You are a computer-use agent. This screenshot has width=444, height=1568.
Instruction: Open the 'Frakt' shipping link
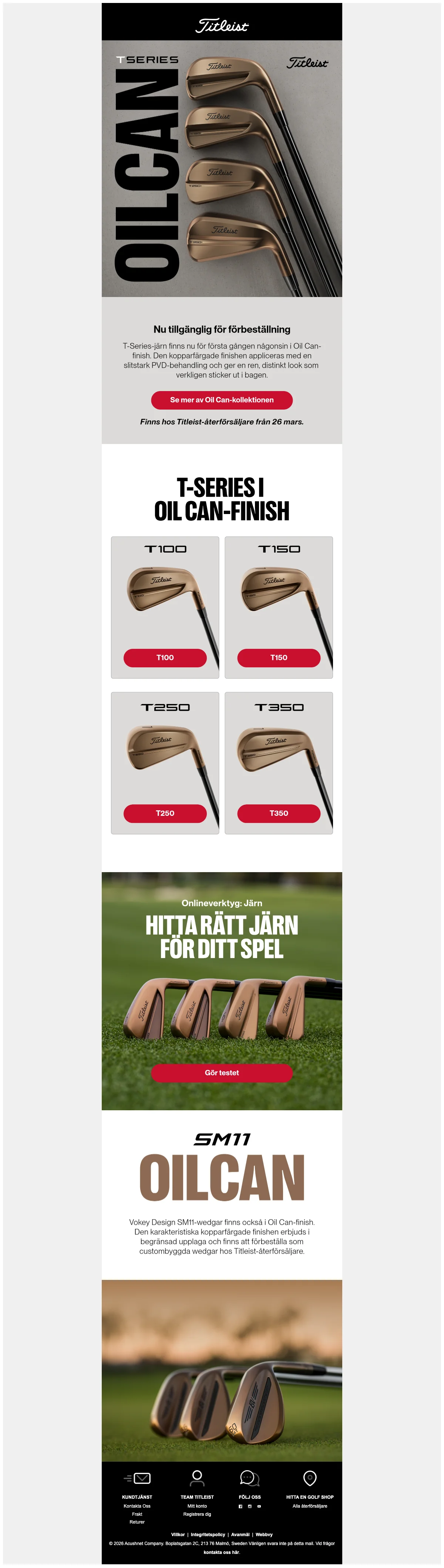[x=137, y=1514]
